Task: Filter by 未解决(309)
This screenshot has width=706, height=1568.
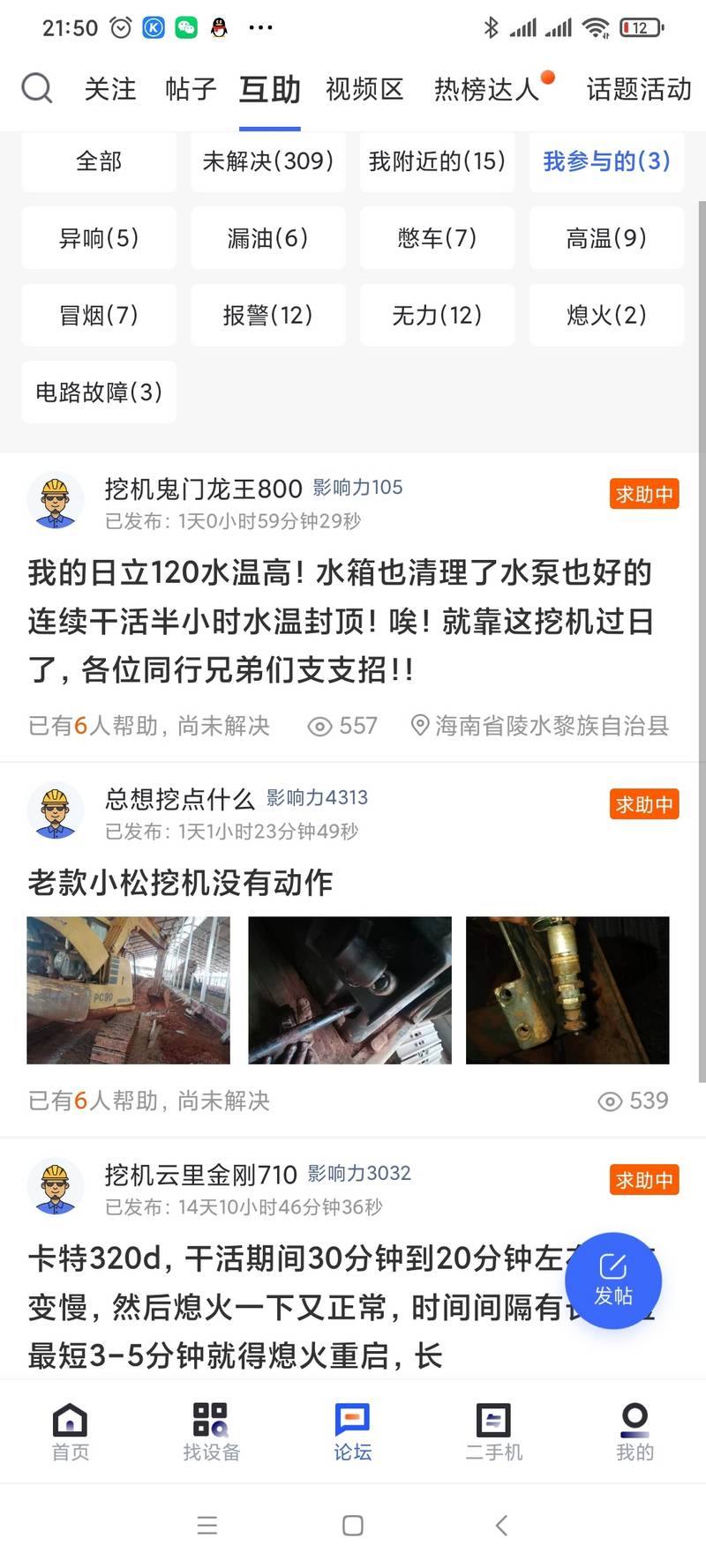Action: (x=268, y=161)
